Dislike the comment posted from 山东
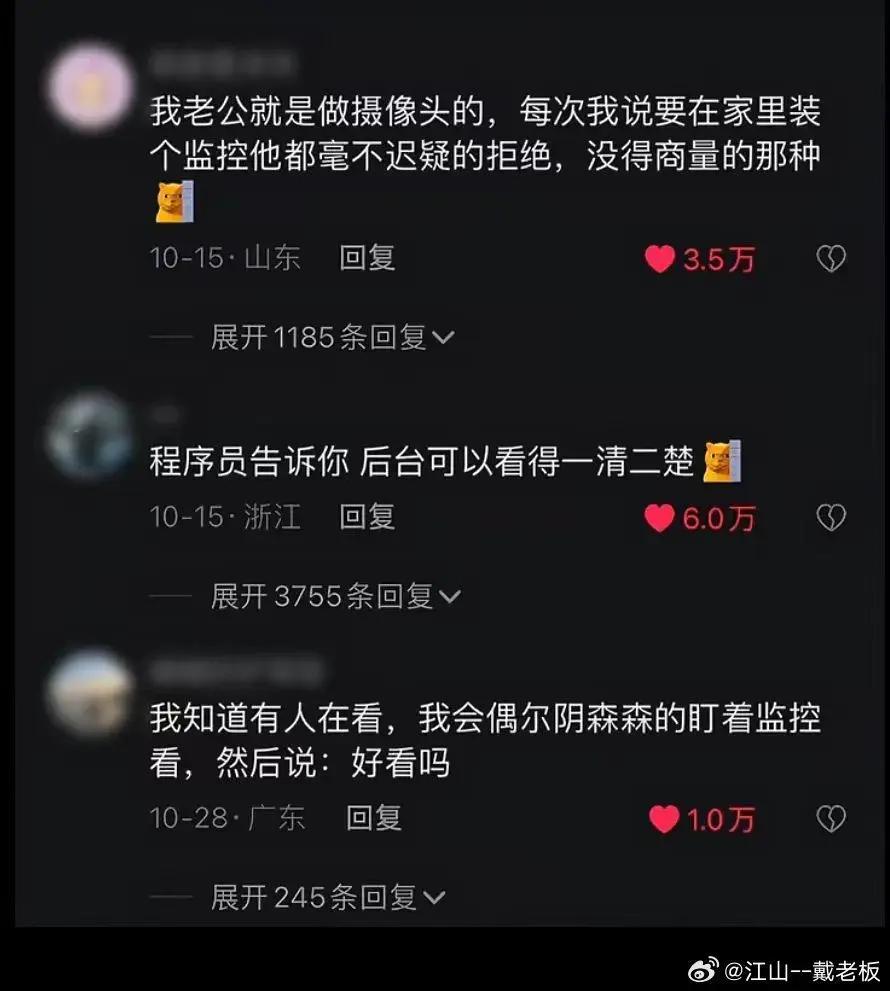This screenshot has width=890, height=991. [831, 260]
